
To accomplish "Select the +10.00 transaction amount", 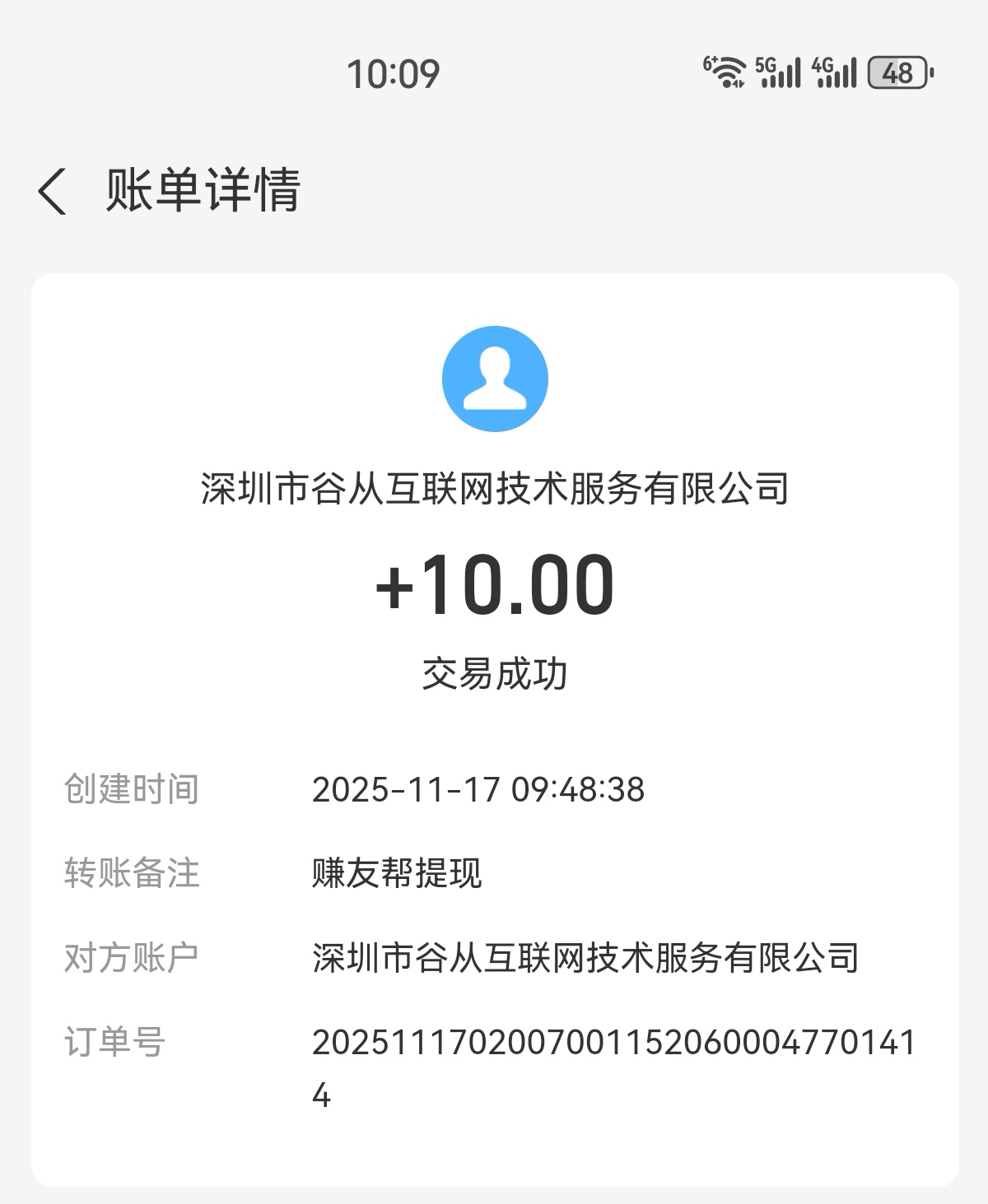I will (492, 586).
